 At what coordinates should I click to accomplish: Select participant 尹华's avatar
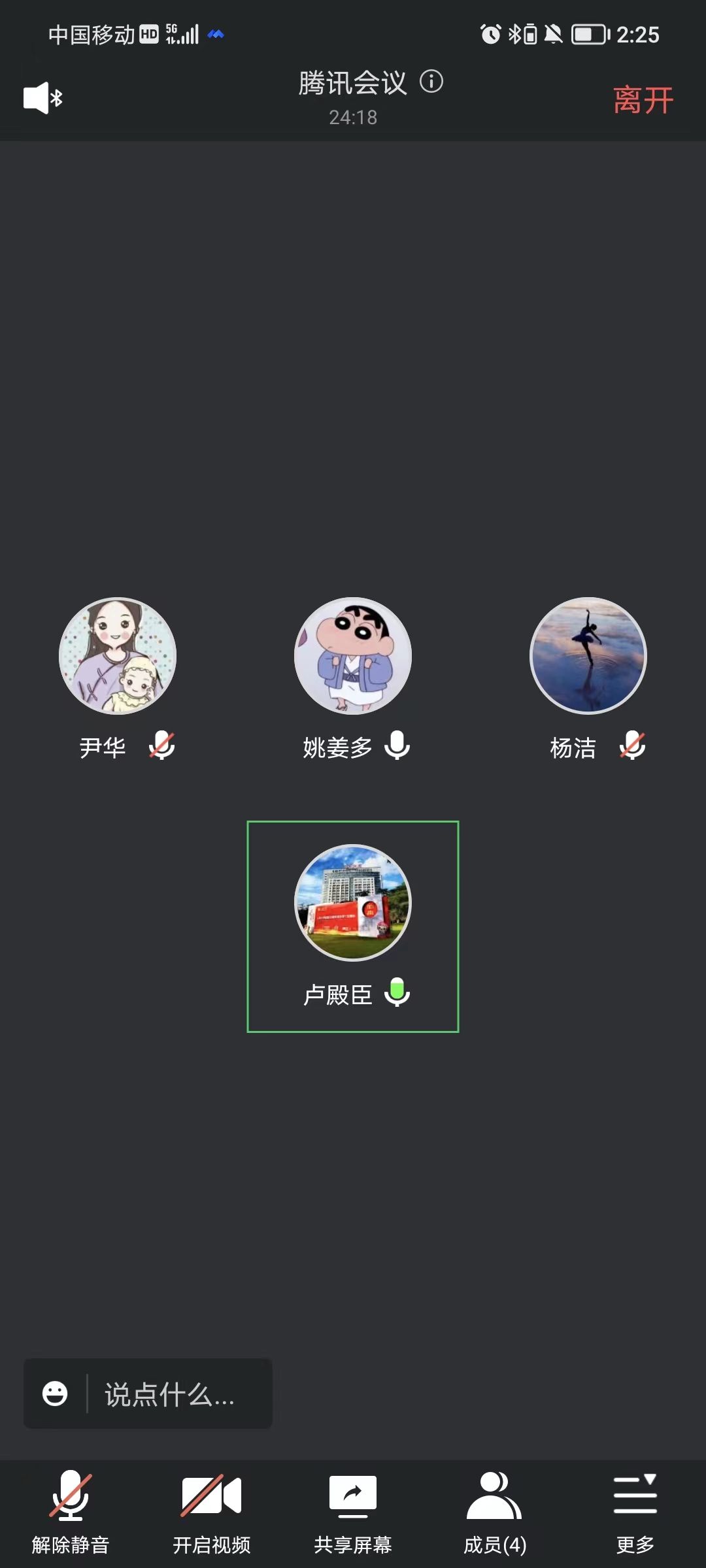coord(118,655)
